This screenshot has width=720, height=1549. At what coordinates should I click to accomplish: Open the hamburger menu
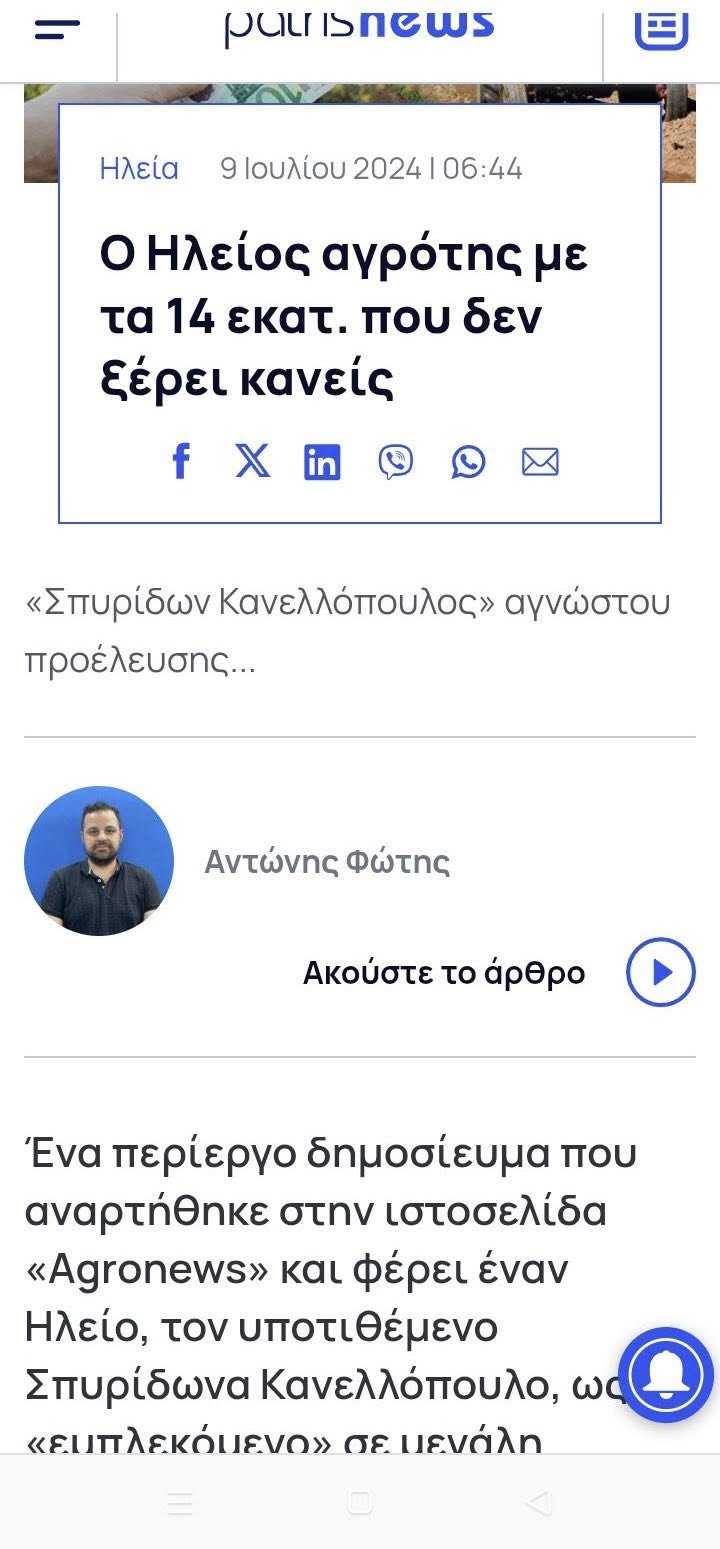(x=57, y=28)
